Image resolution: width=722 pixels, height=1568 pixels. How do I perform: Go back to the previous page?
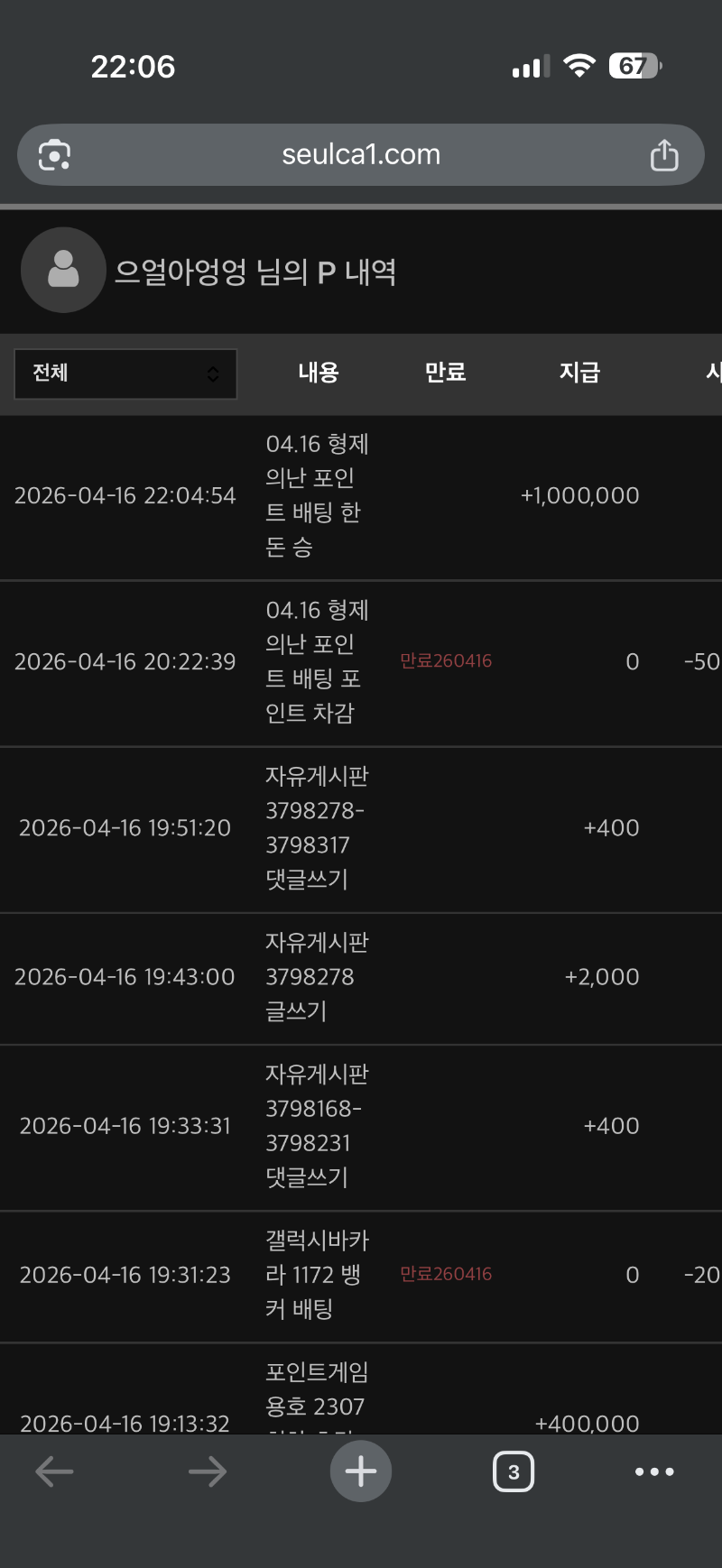(x=54, y=1472)
